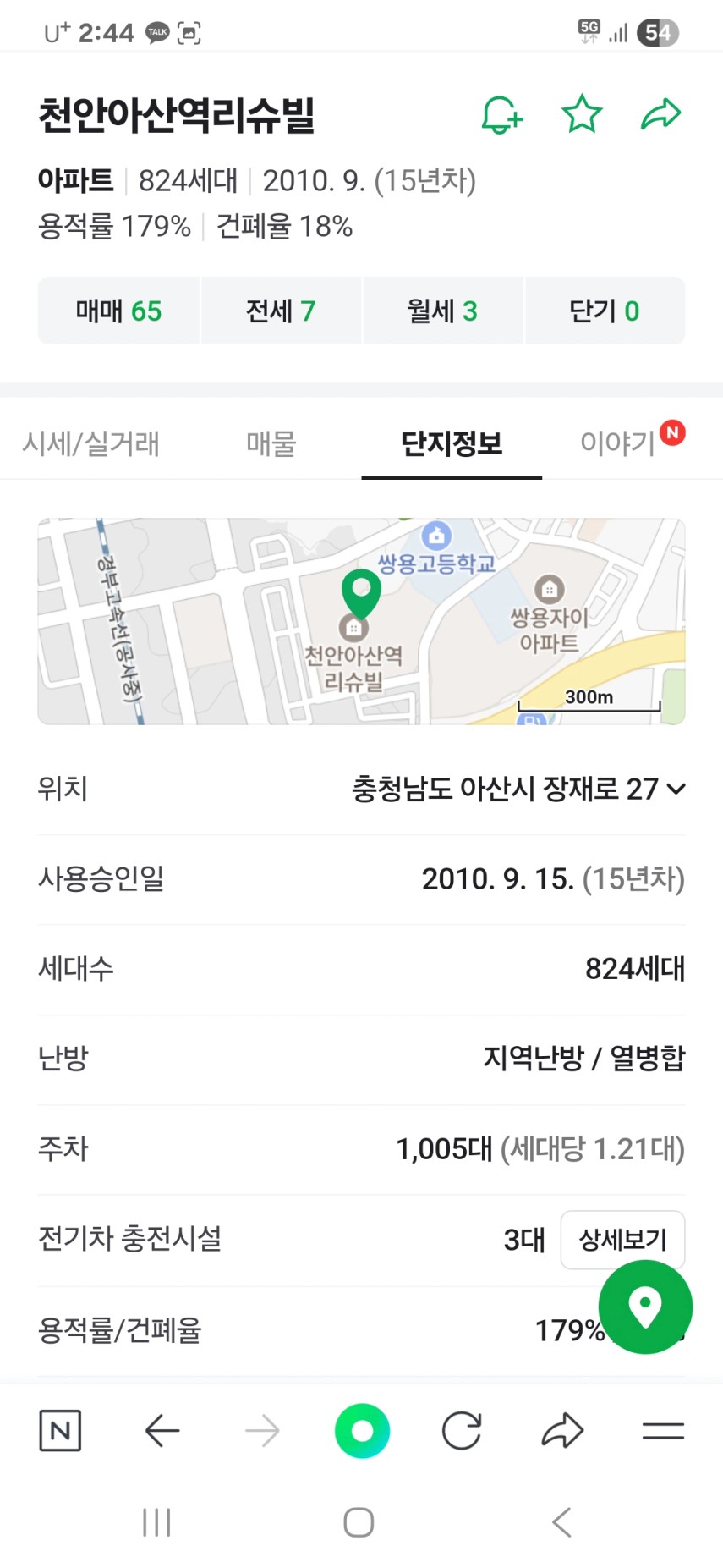Image resolution: width=723 pixels, height=1568 pixels.
Task: Switch to the 매물 tab
Action: [x=271, y=443]
